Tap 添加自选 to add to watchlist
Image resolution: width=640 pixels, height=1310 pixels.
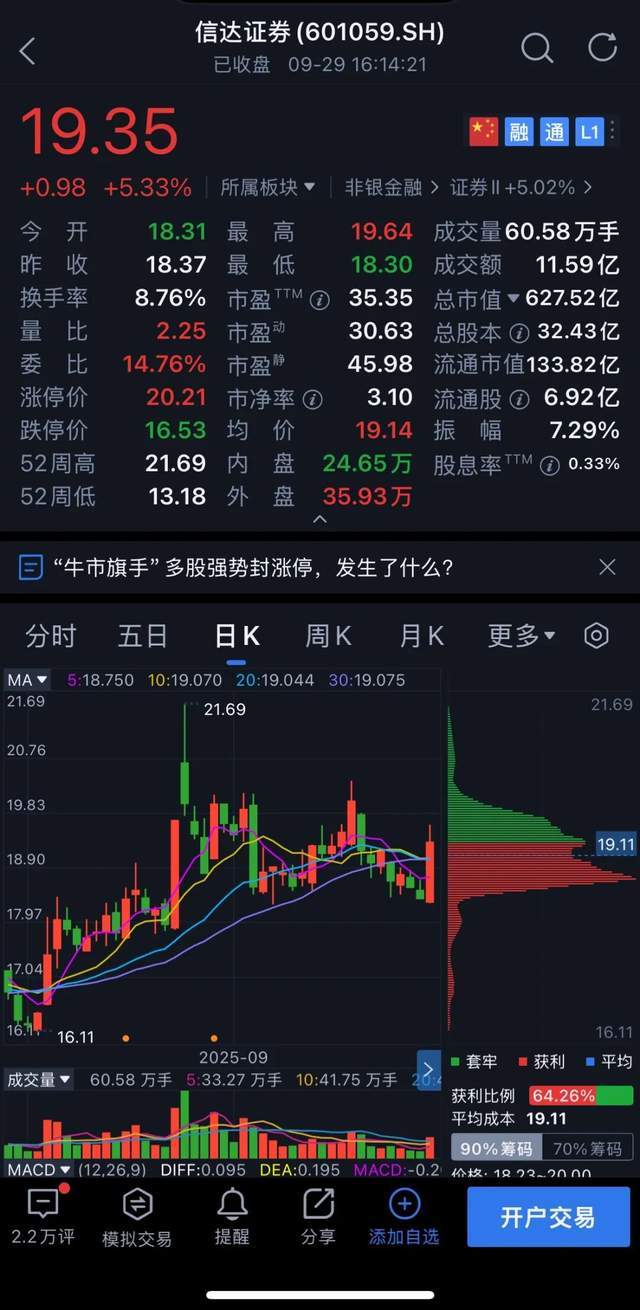(404, 1217)
